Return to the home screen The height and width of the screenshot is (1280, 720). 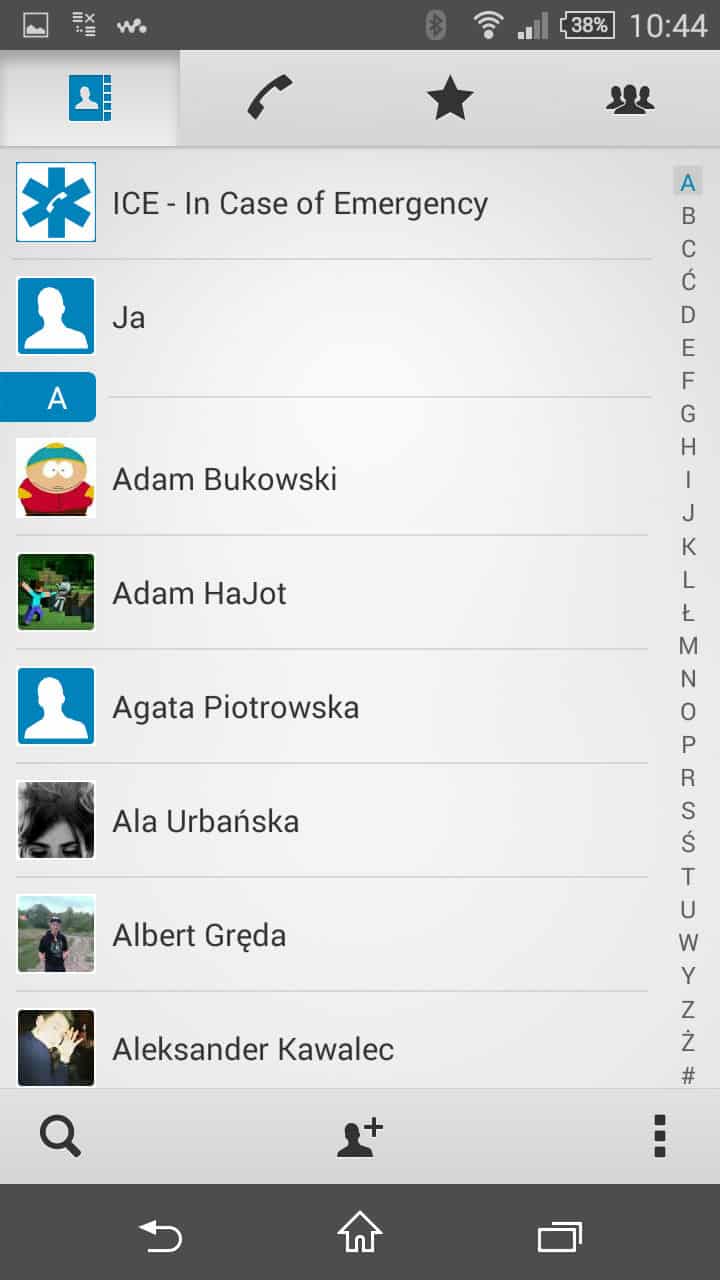360,1234
